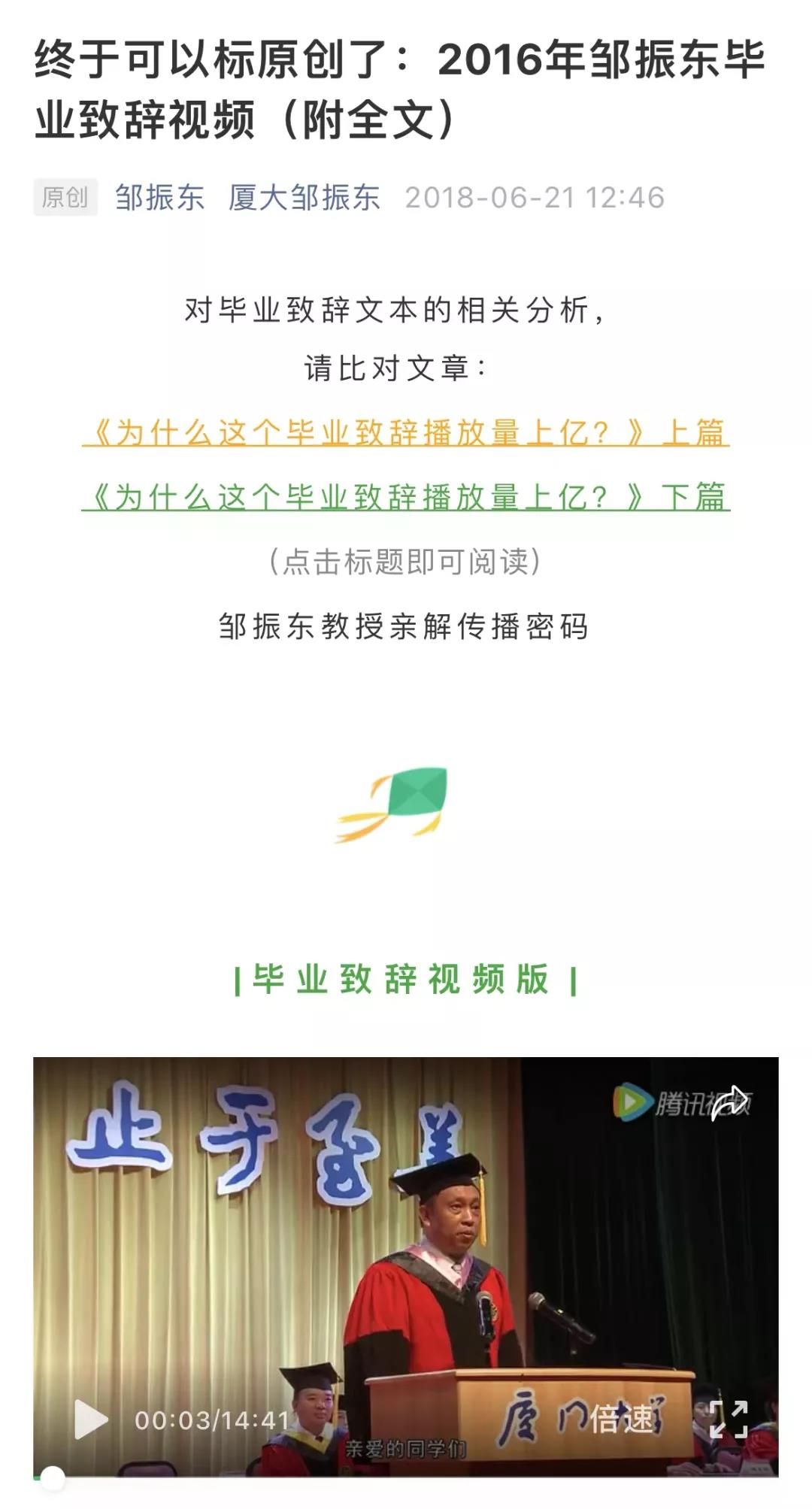Tap the video progress bar handle
The width and height of the screenshot is (812, 1509).
point(53,1478)
